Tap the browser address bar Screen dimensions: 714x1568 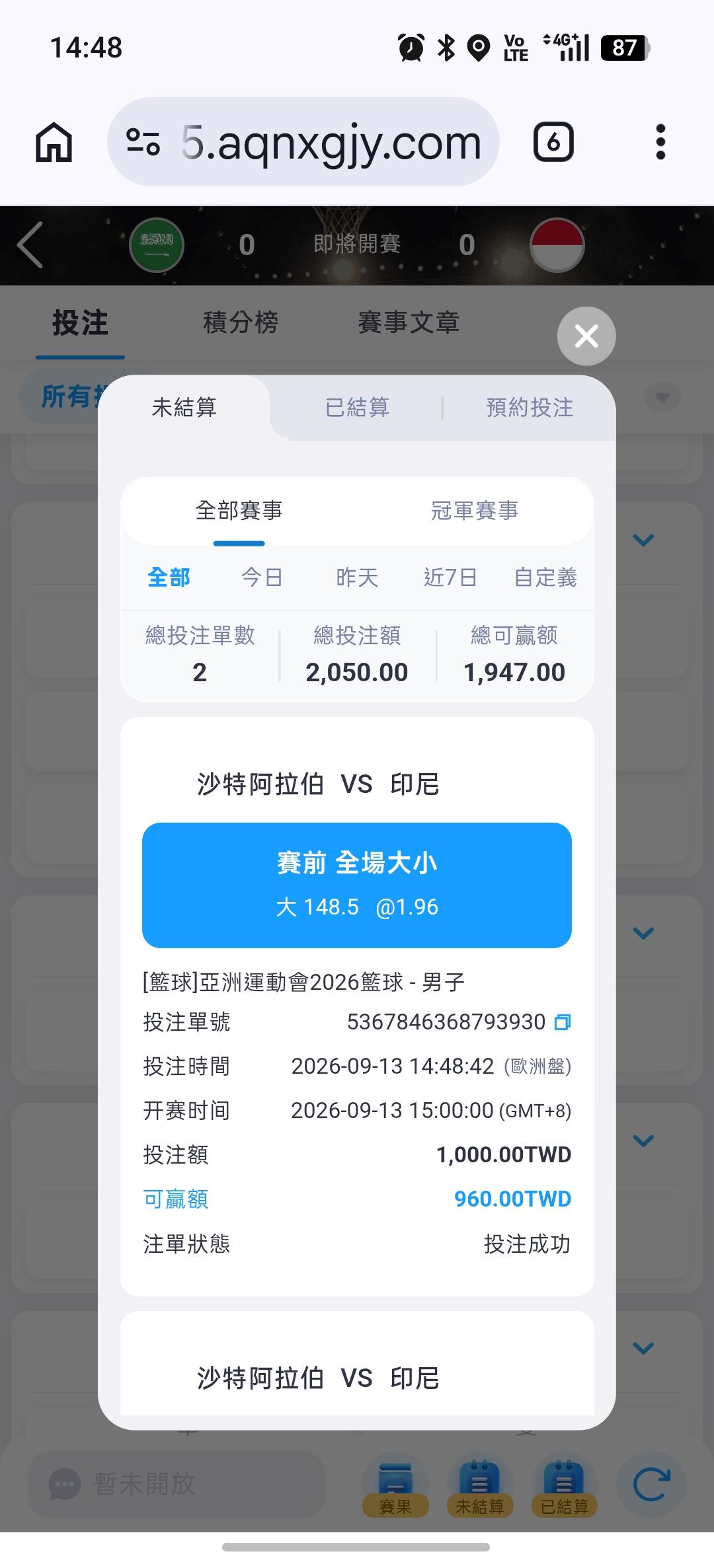click(303, 141)
